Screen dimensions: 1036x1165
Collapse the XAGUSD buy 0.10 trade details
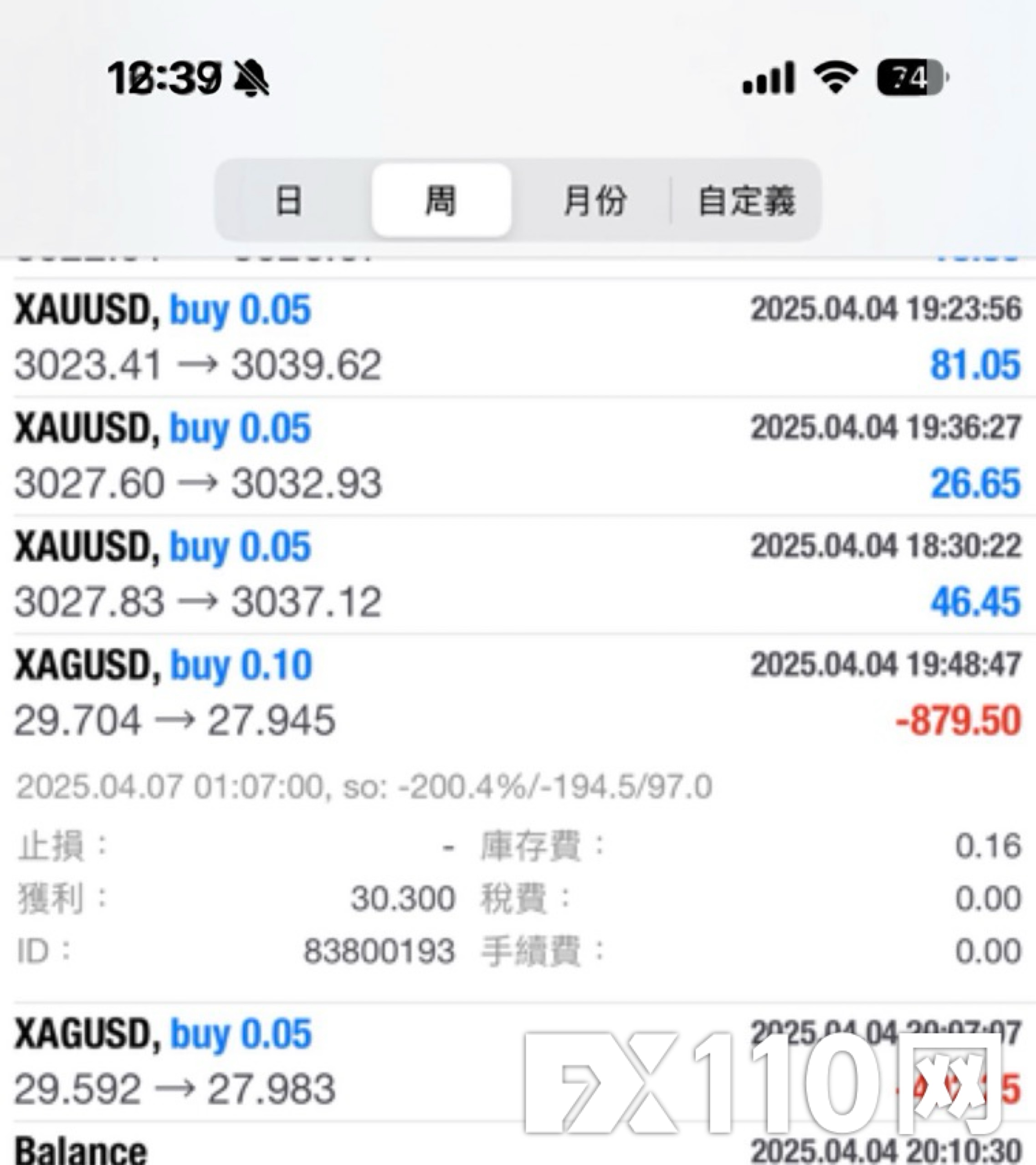(x=518, y=693)
